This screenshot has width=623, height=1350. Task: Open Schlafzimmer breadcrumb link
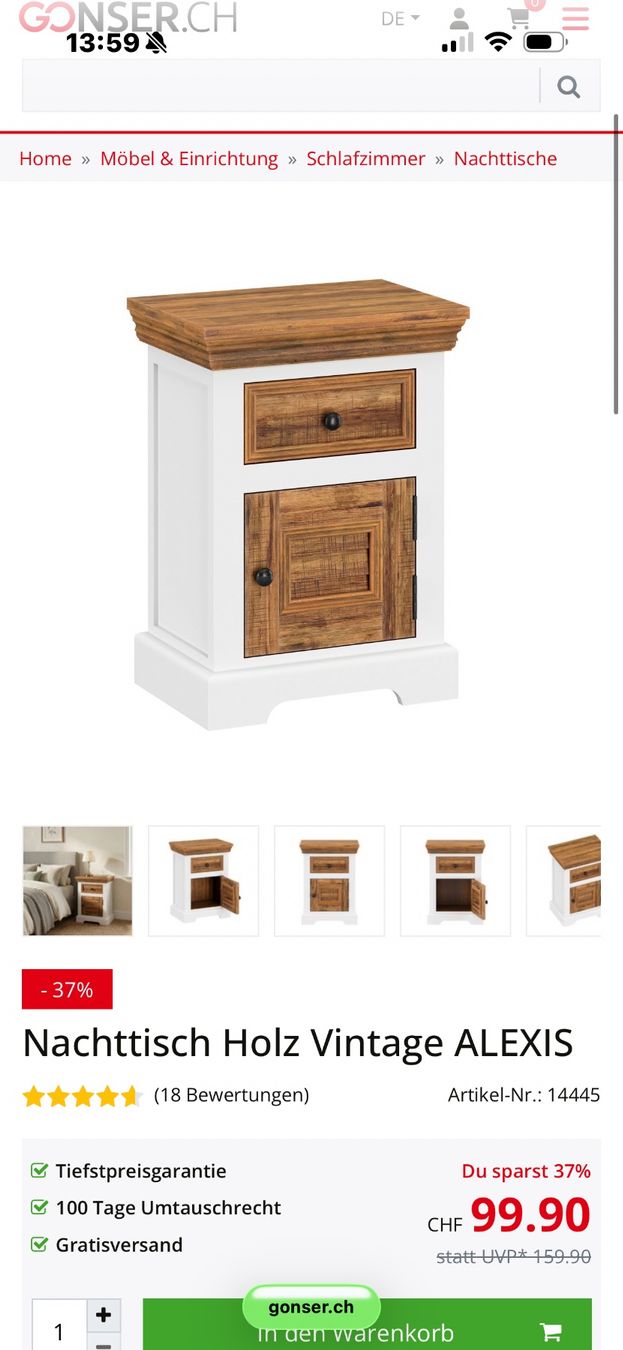point(366,158)
